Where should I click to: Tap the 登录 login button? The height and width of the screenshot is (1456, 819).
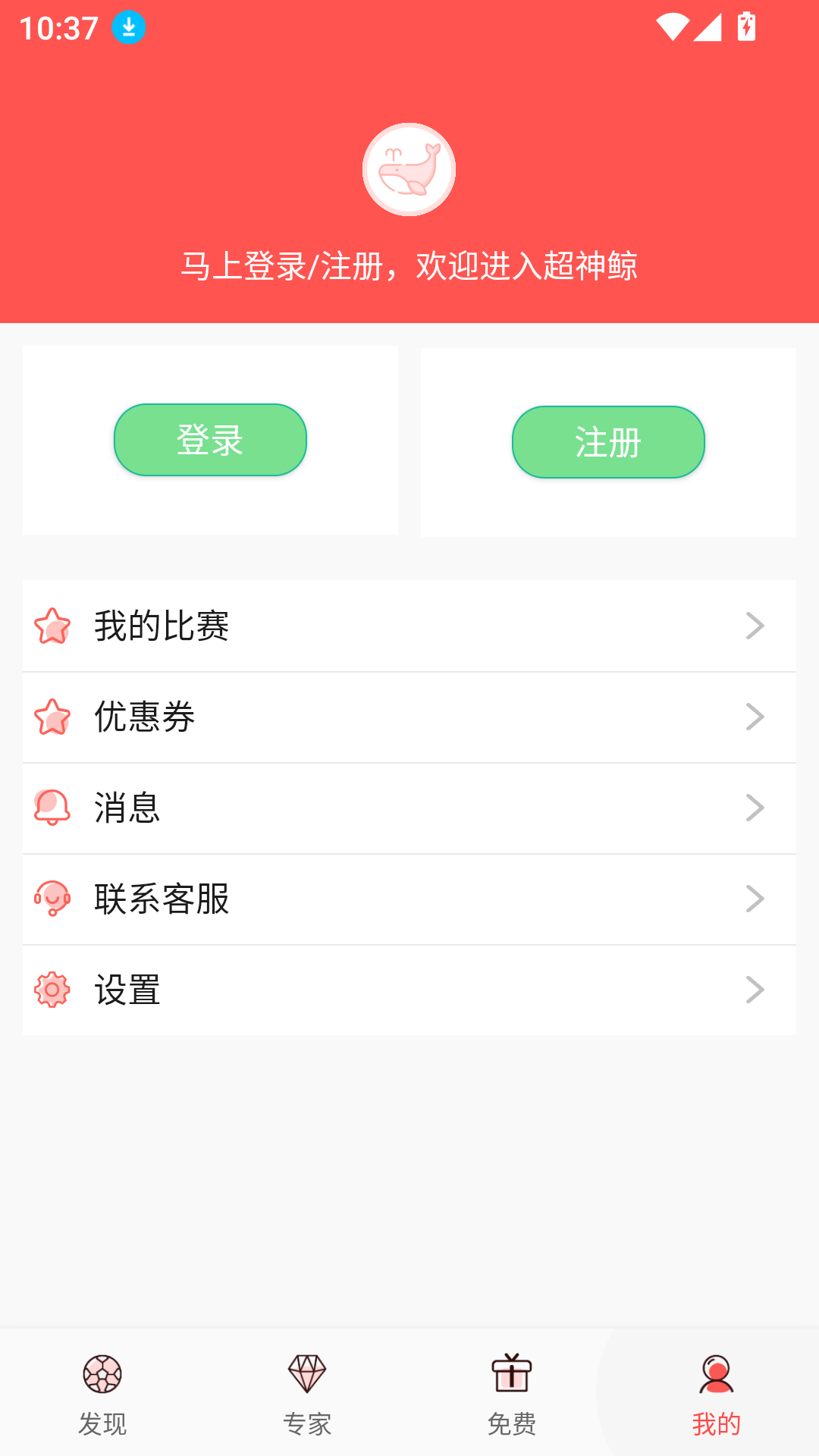point(210,440)
